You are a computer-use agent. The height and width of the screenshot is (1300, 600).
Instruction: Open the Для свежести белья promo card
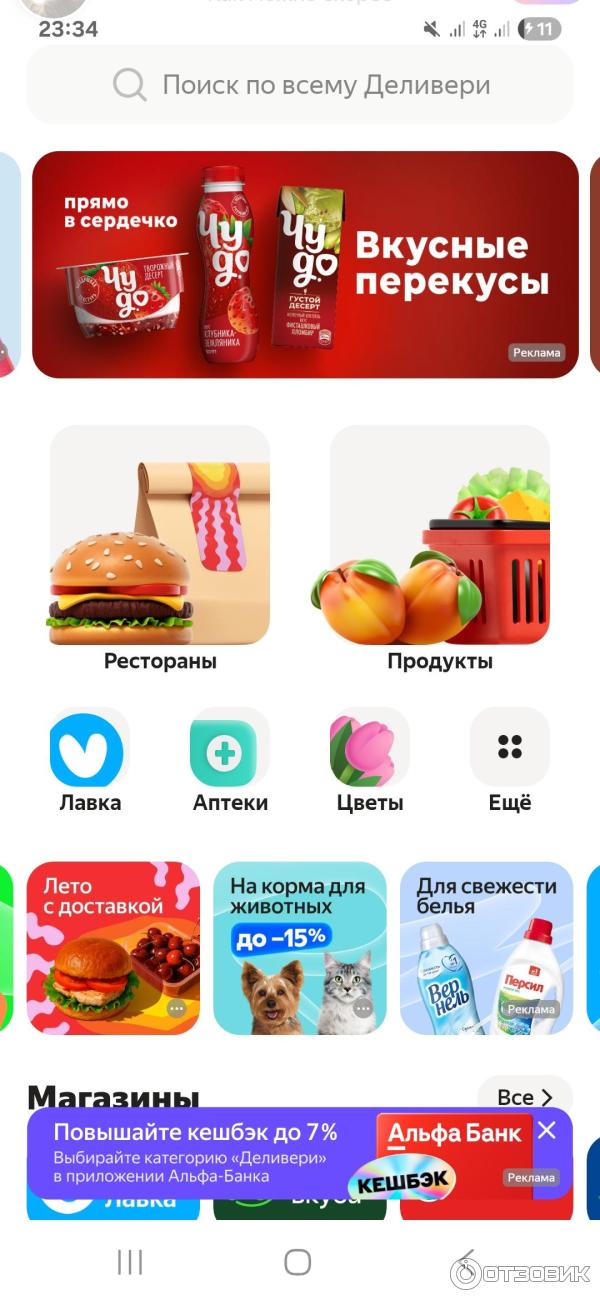(x=486, y=947)
